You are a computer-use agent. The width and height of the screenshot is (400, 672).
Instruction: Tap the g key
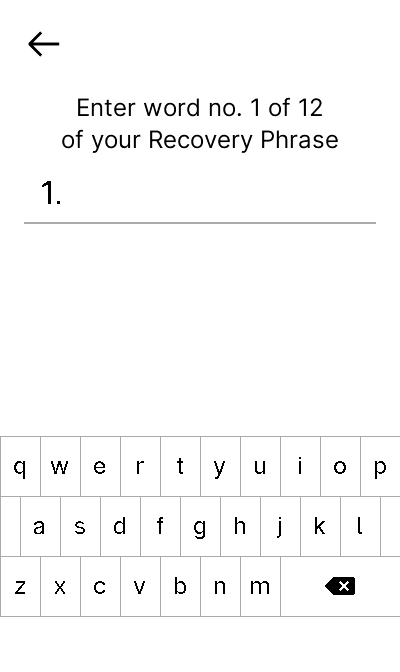coord(200,526)
